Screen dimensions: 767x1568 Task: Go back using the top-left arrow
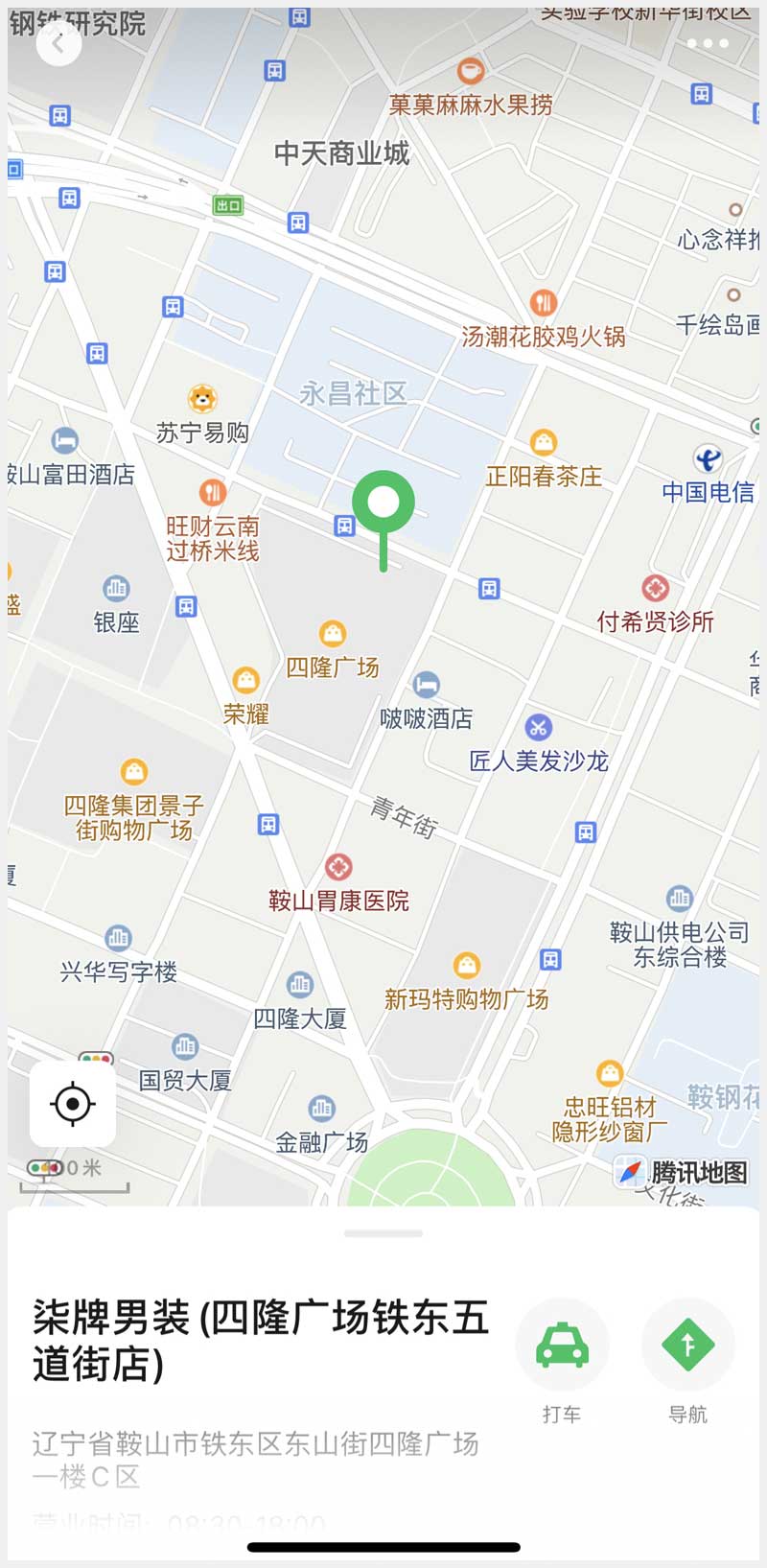pos(58,43)
